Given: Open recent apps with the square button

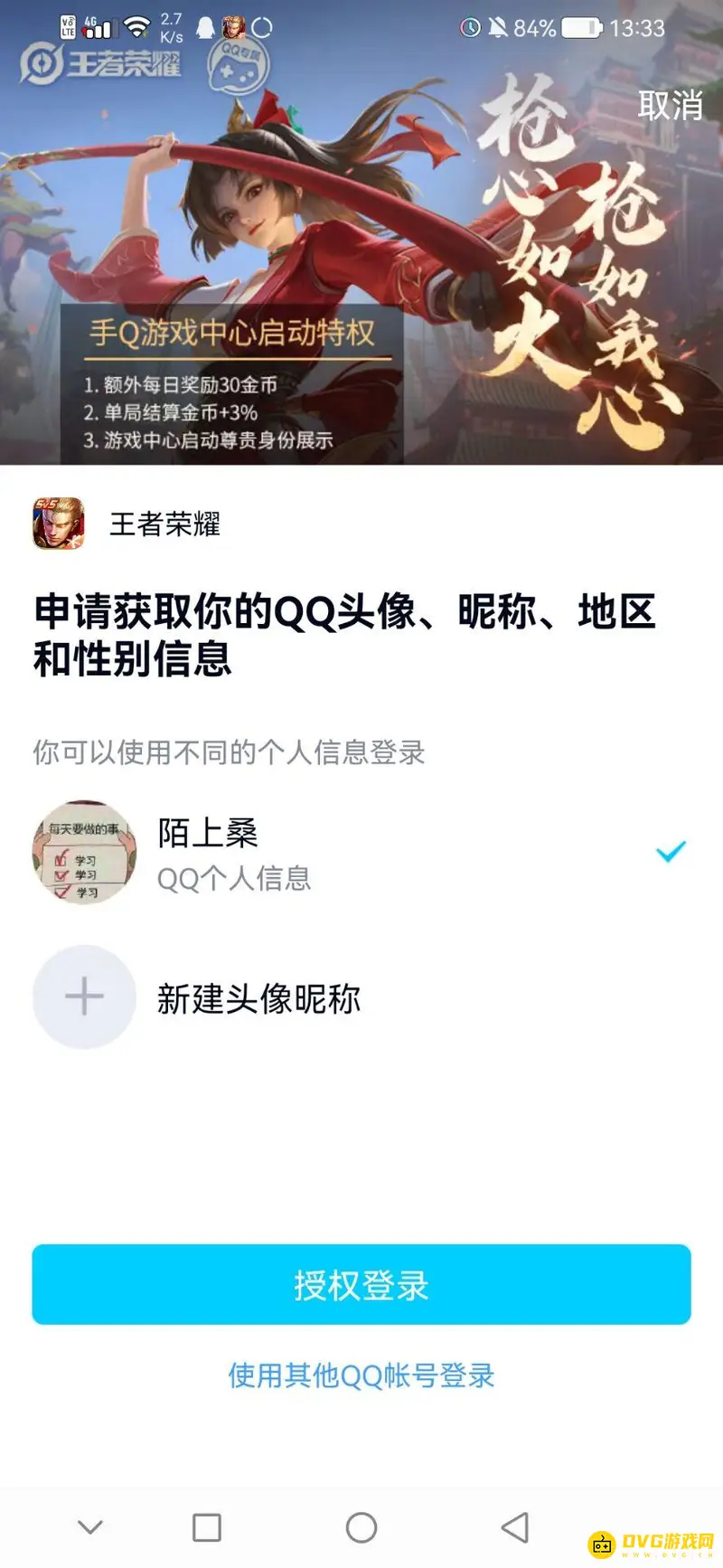Looking at the screenshot, I should click(x=206, y=1525).
